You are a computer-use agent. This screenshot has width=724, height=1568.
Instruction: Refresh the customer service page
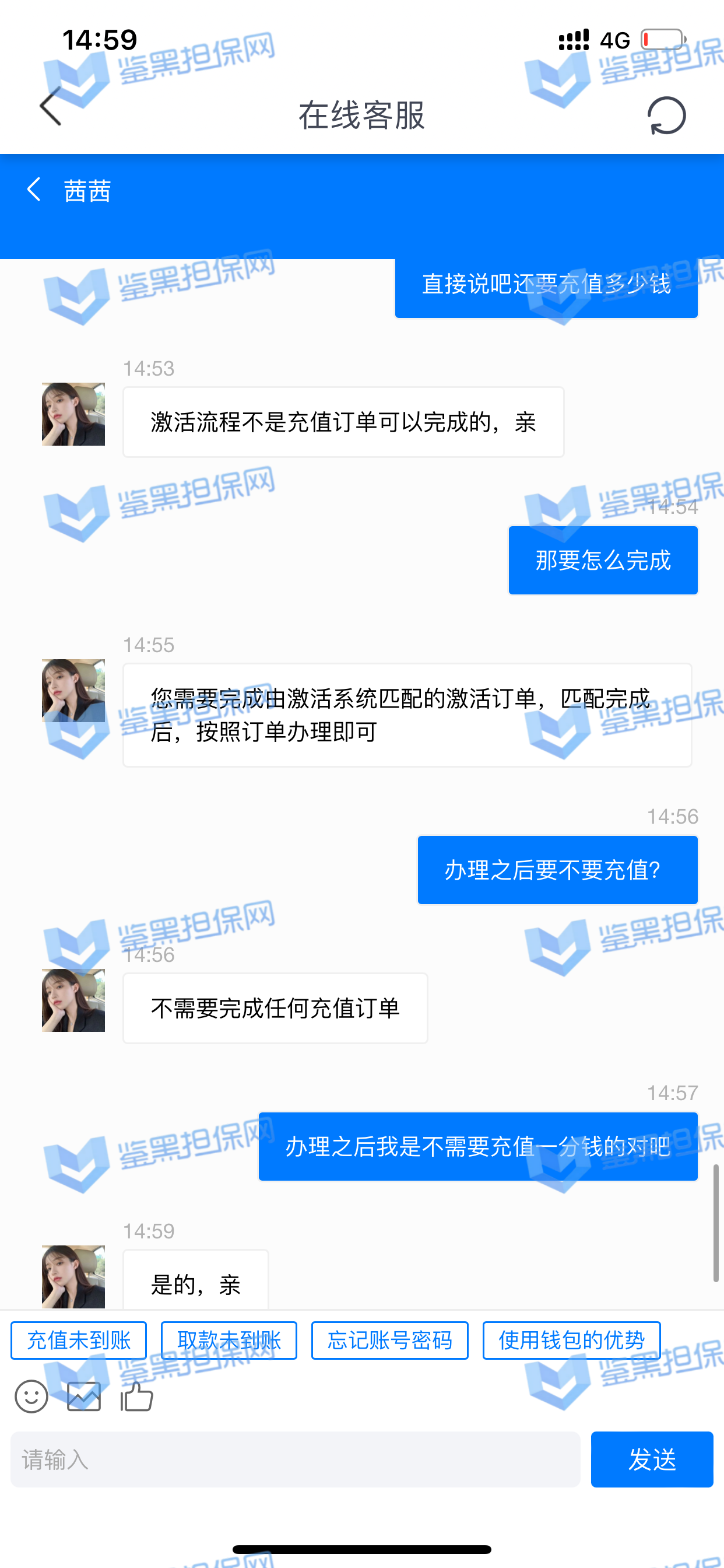(x=666, y=115)
